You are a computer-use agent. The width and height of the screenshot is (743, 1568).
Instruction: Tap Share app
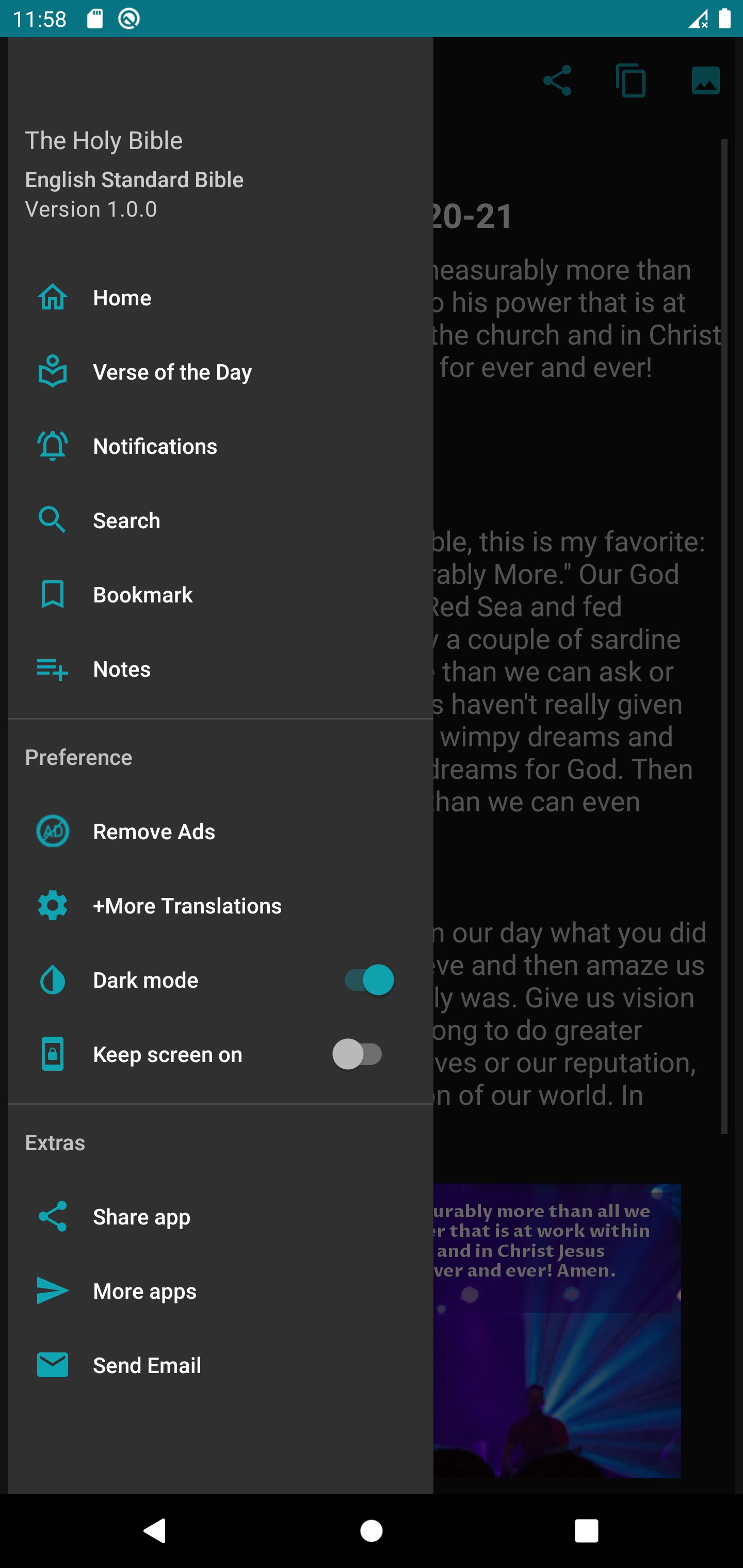click(x=141, y=1216)
